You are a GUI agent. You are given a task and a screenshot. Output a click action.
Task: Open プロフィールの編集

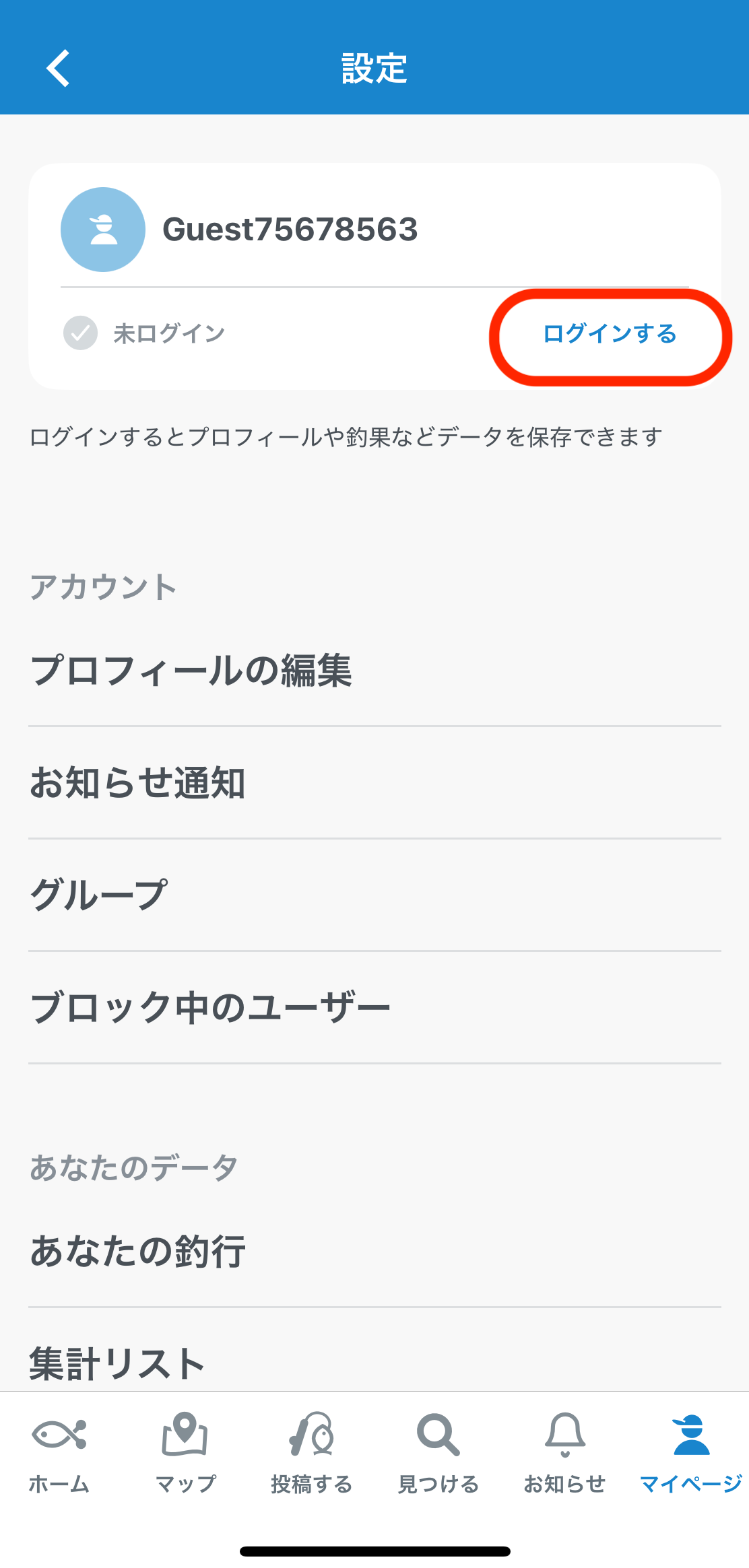coord(374,671)
